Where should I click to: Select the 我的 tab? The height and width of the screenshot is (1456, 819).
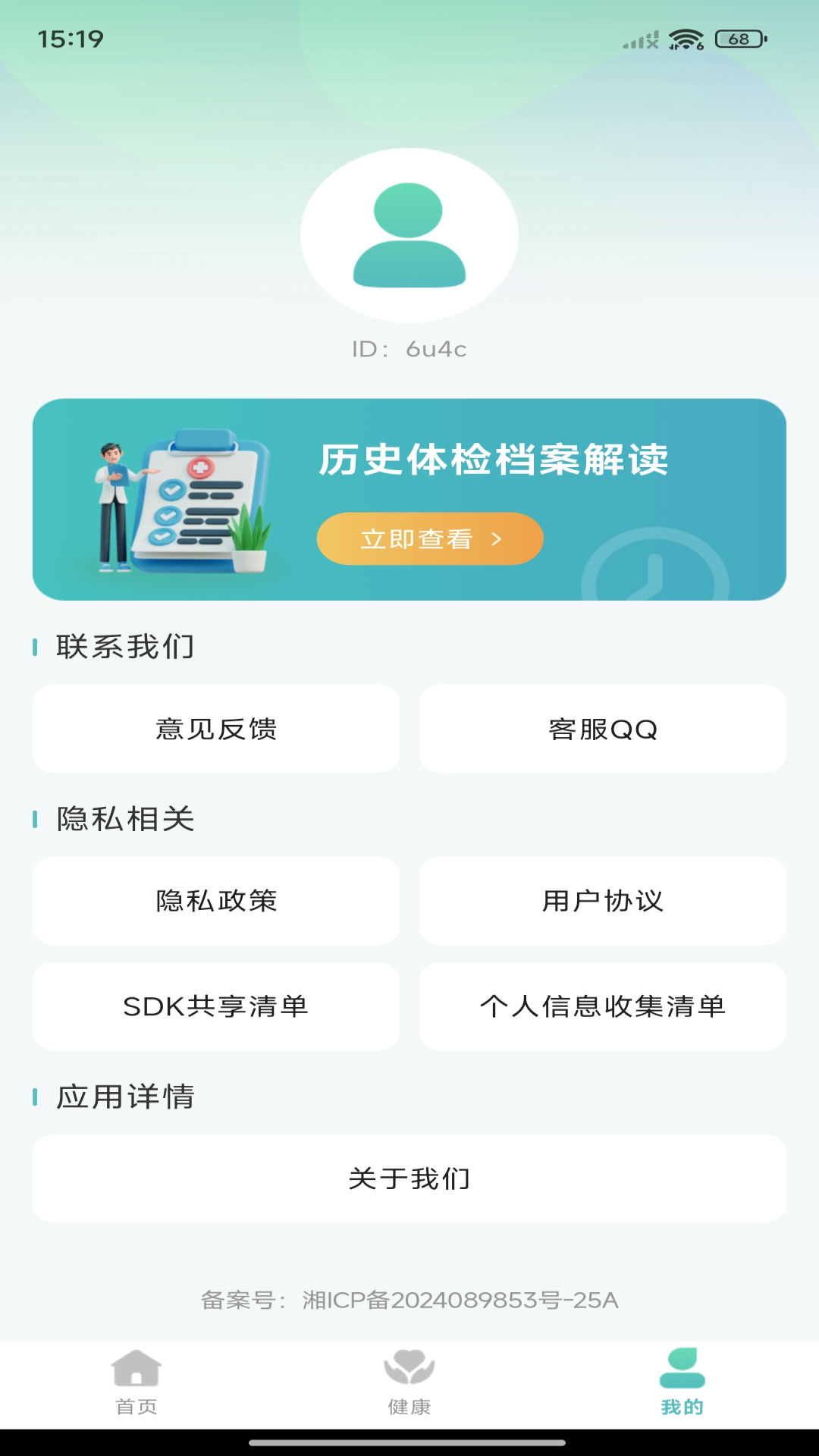point(682,1383)
